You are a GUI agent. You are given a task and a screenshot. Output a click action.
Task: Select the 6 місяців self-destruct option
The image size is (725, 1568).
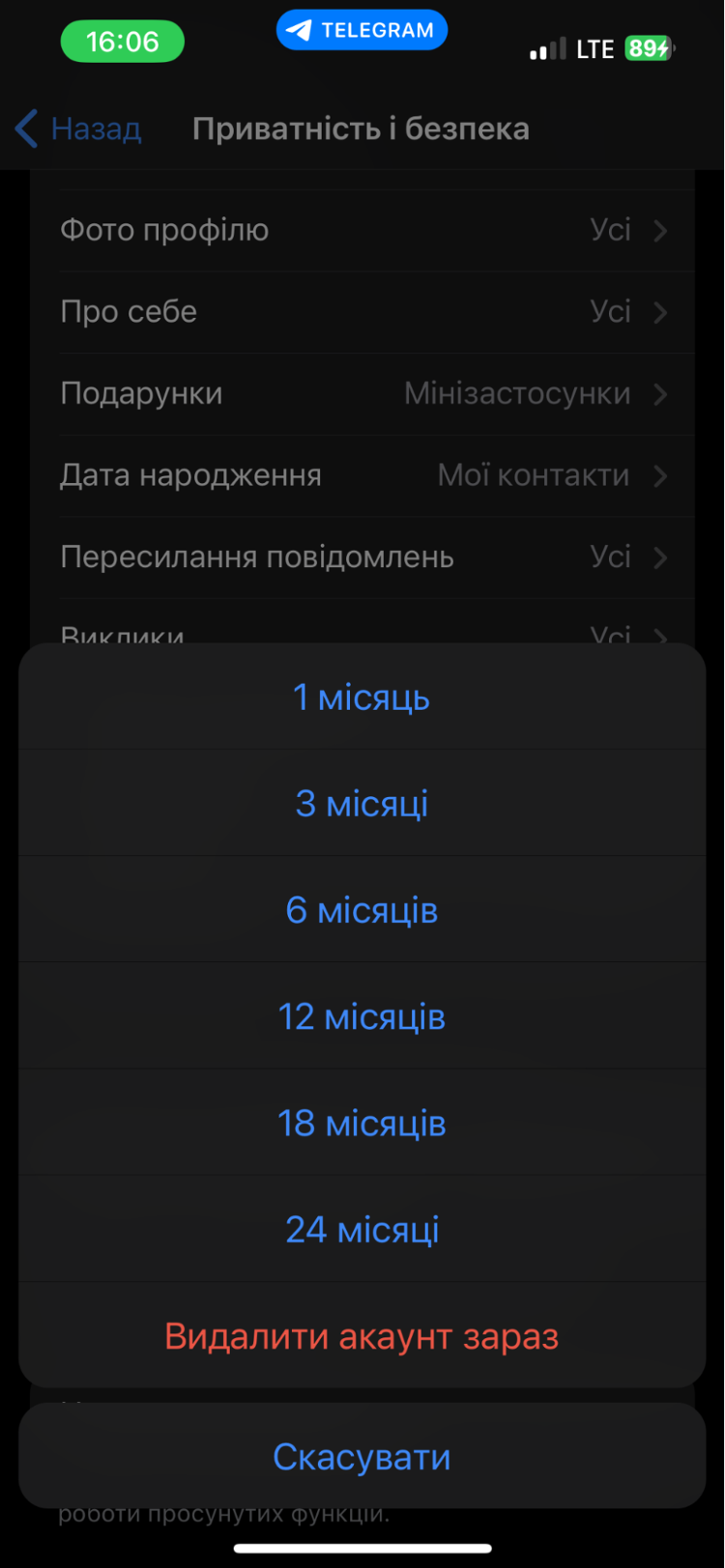coord(362,909)
